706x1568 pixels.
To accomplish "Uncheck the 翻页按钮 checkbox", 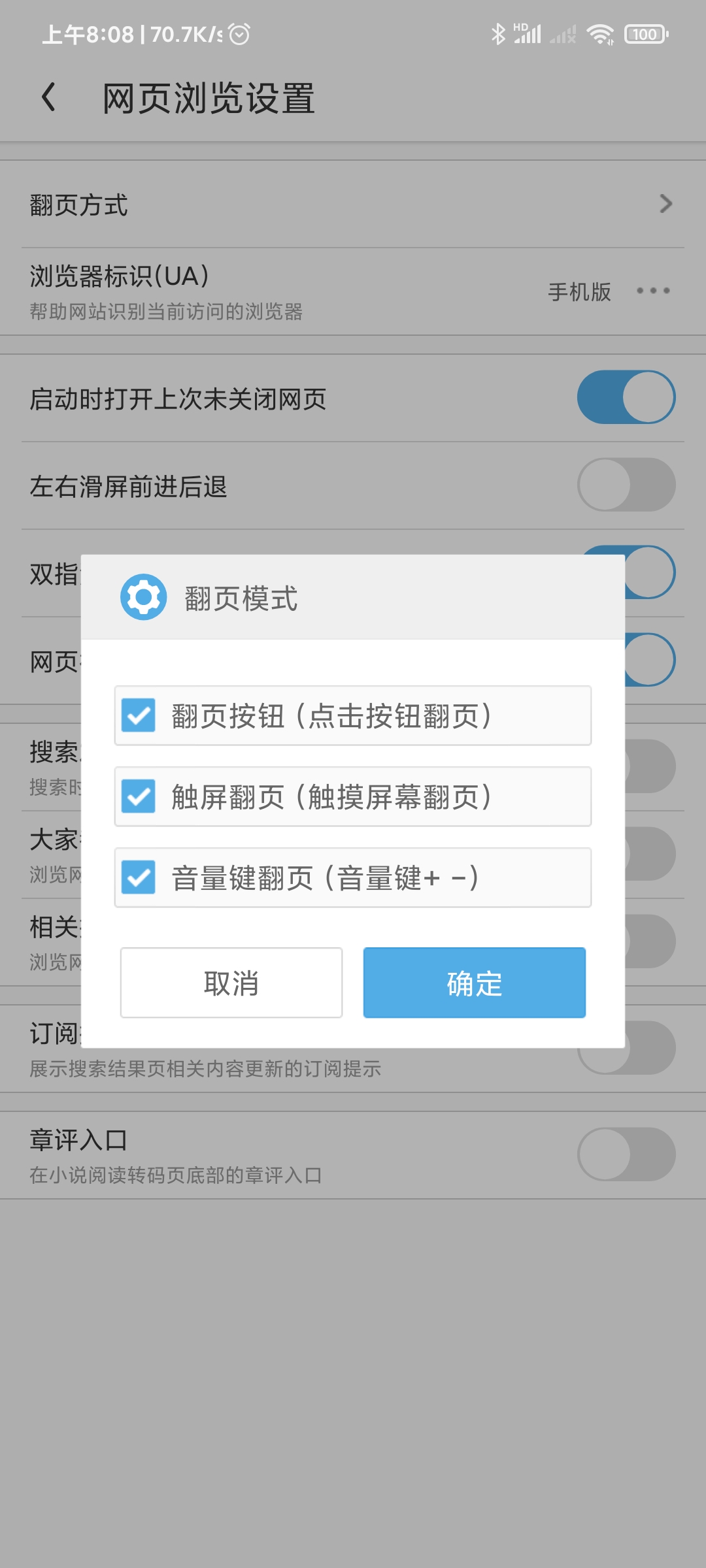I will [x=139, y=715].
